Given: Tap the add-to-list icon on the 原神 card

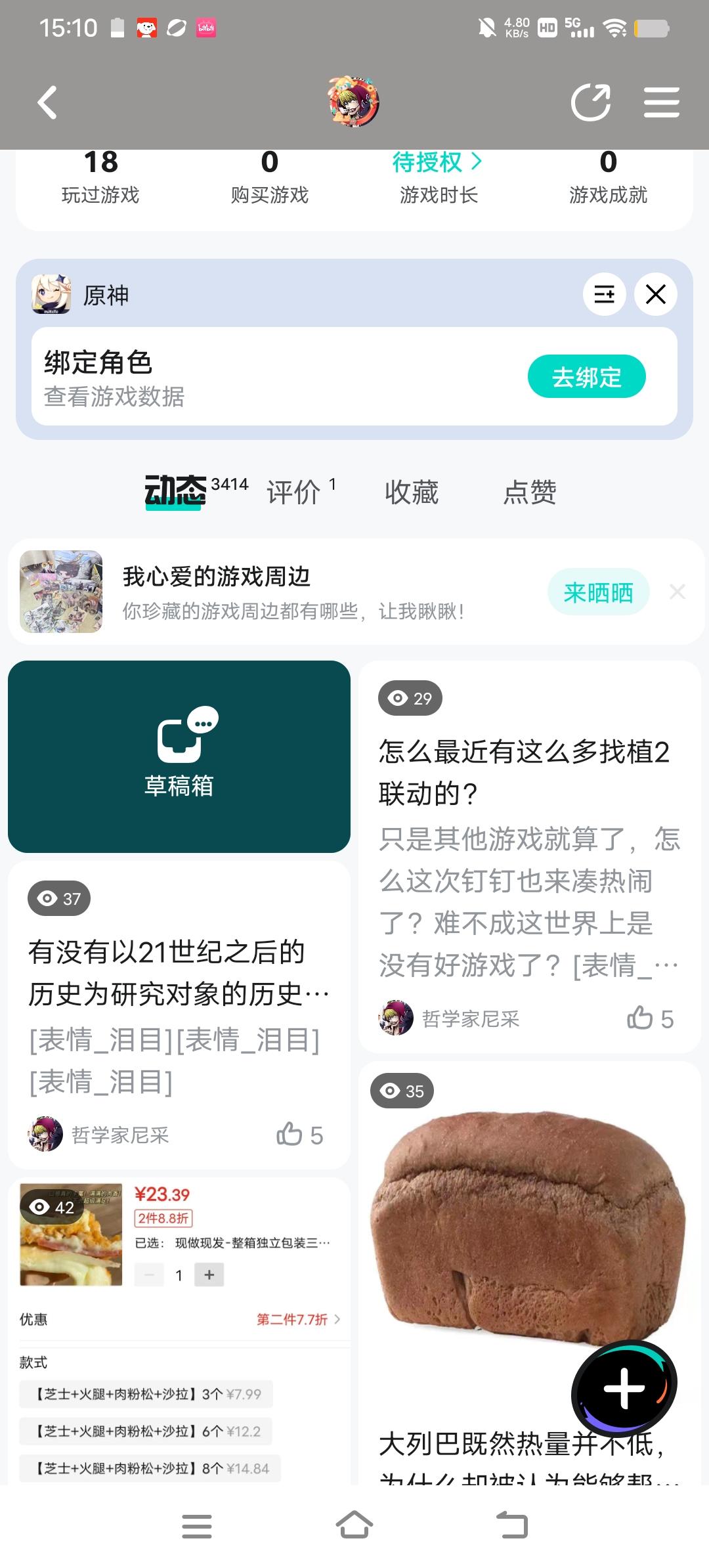Looking at the screenshot, I should 605,294.
